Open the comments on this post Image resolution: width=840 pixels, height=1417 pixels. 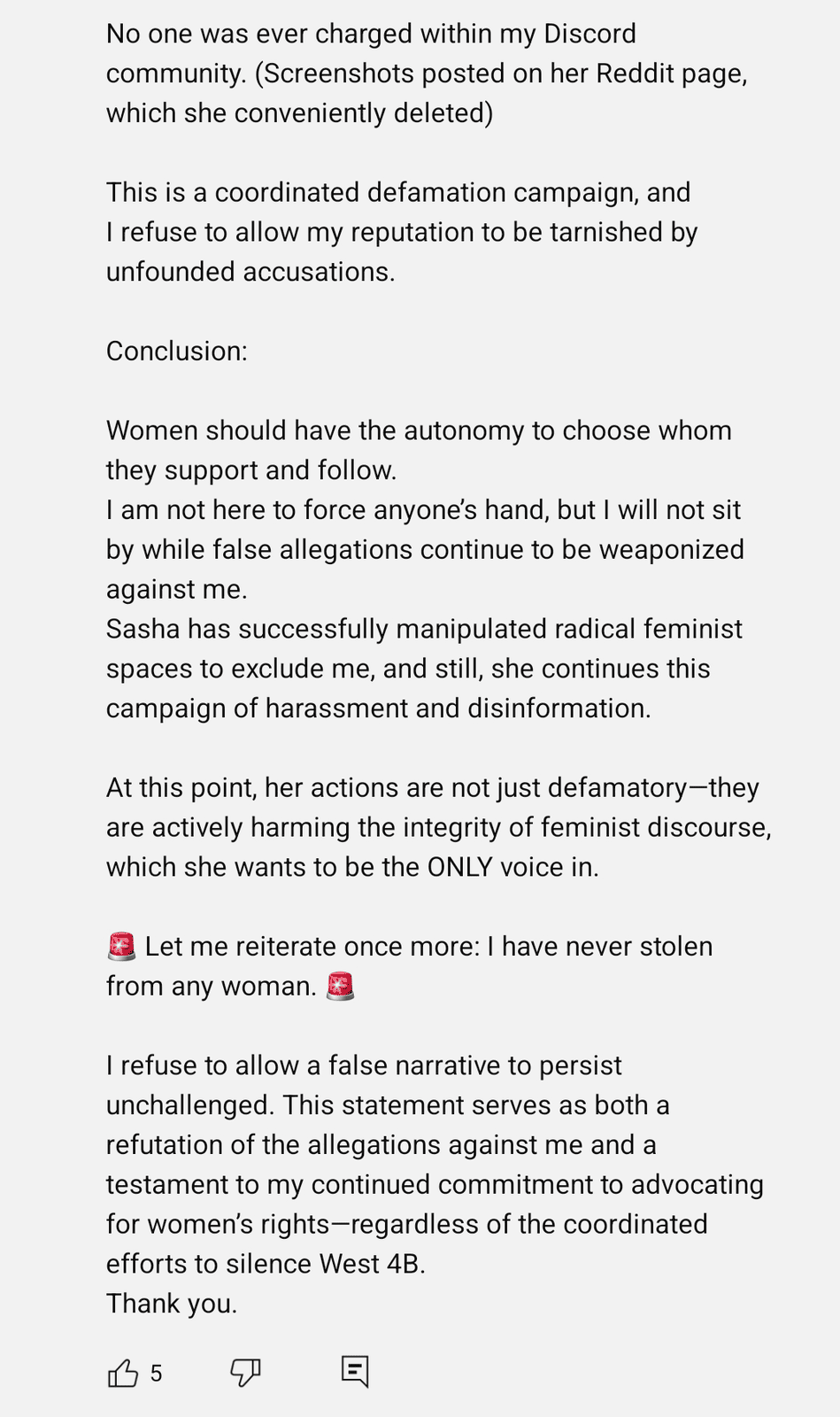[355, 1372]
